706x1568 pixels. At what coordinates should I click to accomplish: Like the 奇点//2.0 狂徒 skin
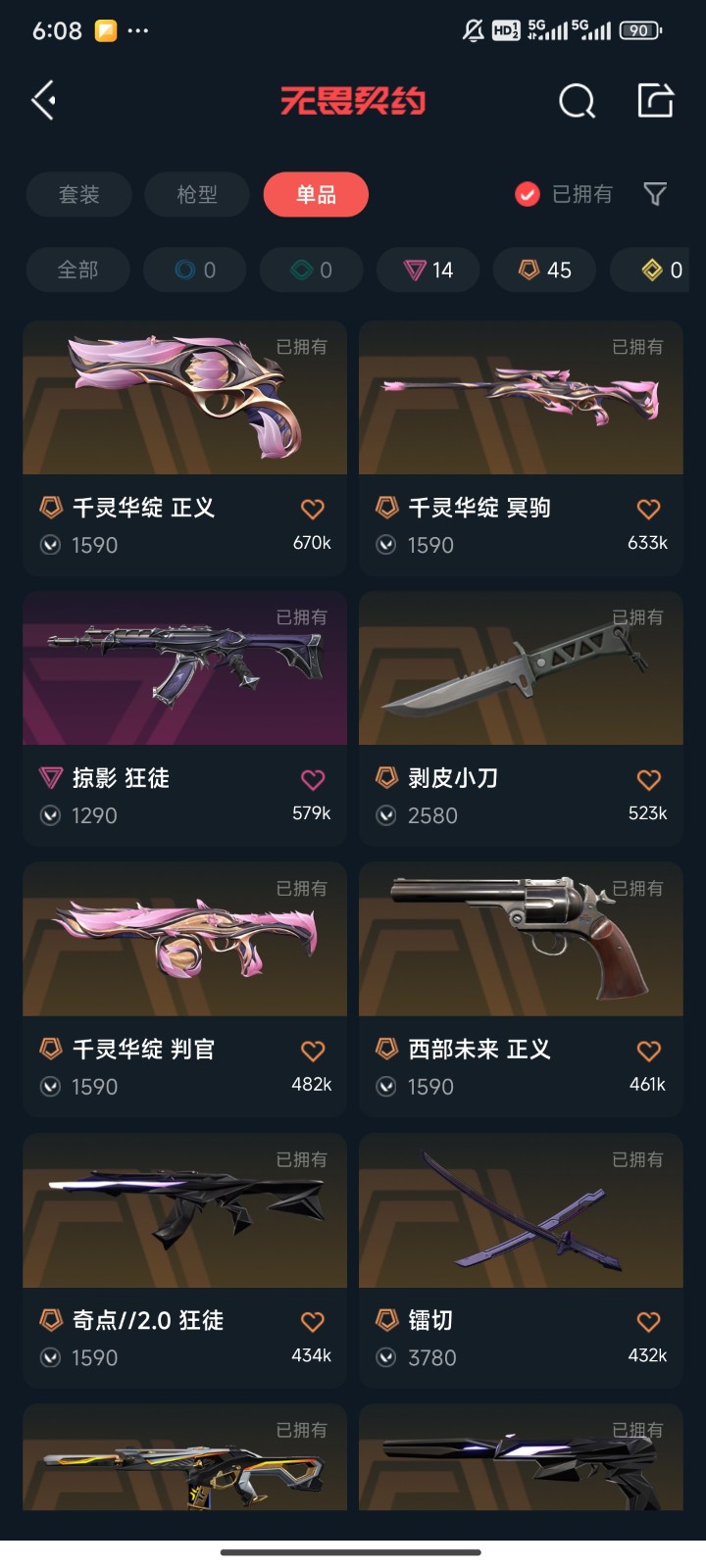312,1322
